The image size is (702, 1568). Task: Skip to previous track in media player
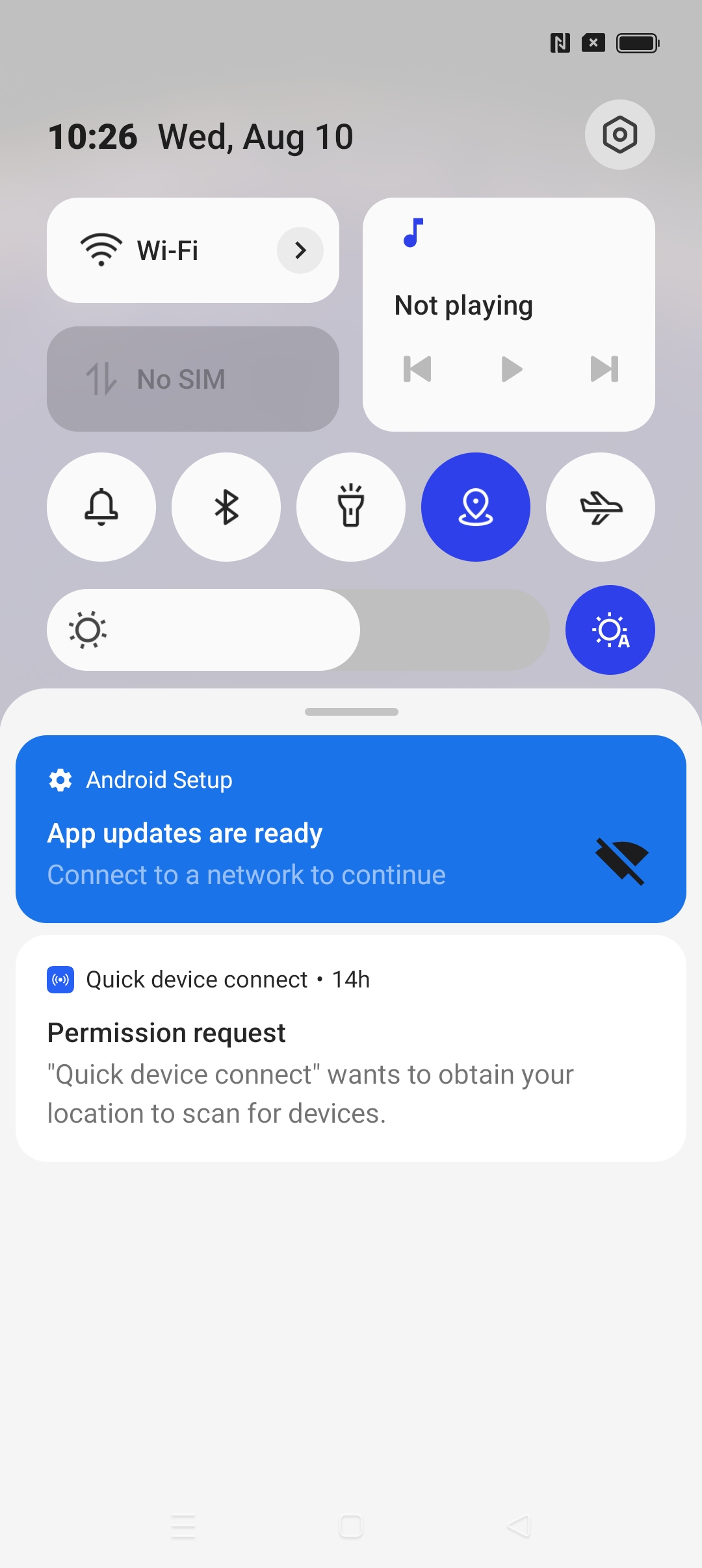pos(417,369)
